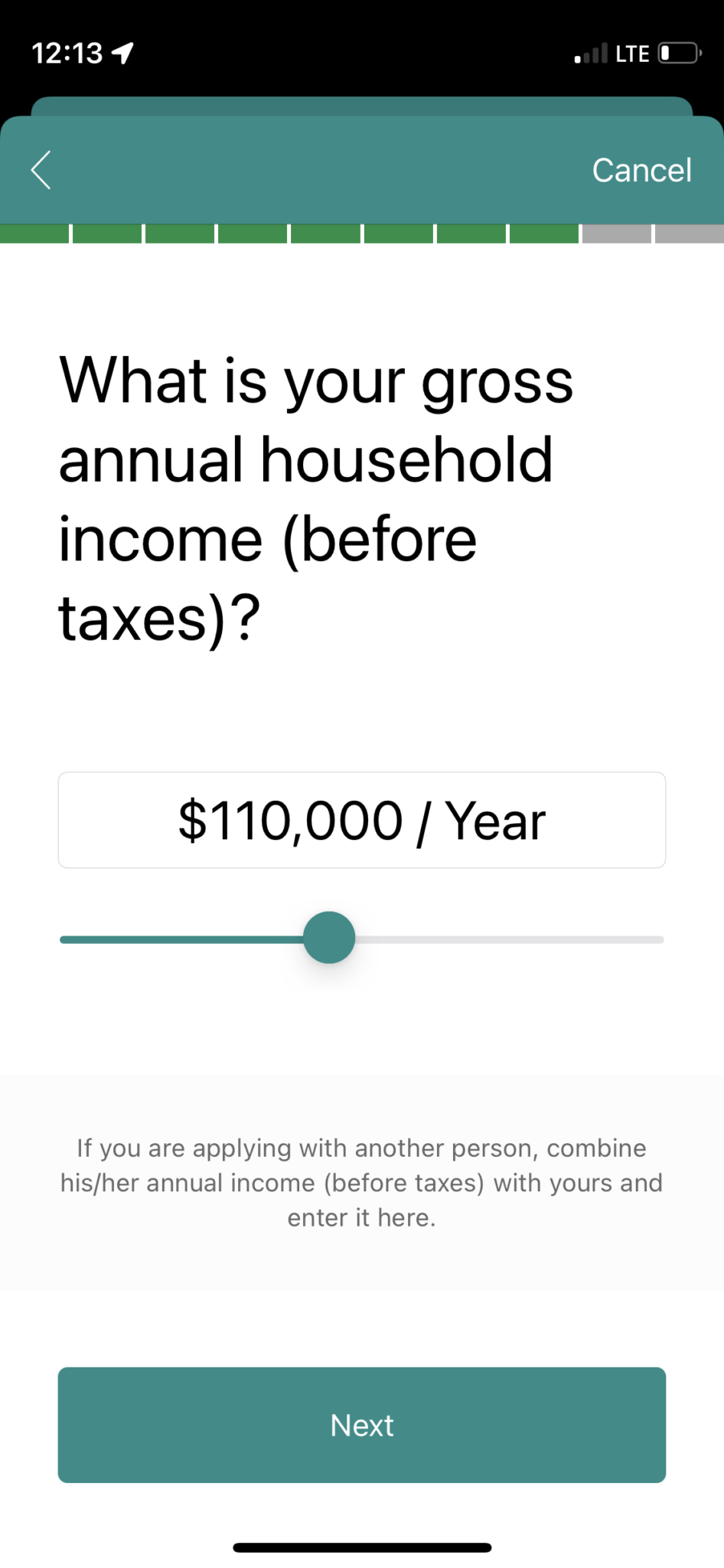Tap the income slider handle
The height and width of the screenshot is (1568, 724).
point(329,938)
